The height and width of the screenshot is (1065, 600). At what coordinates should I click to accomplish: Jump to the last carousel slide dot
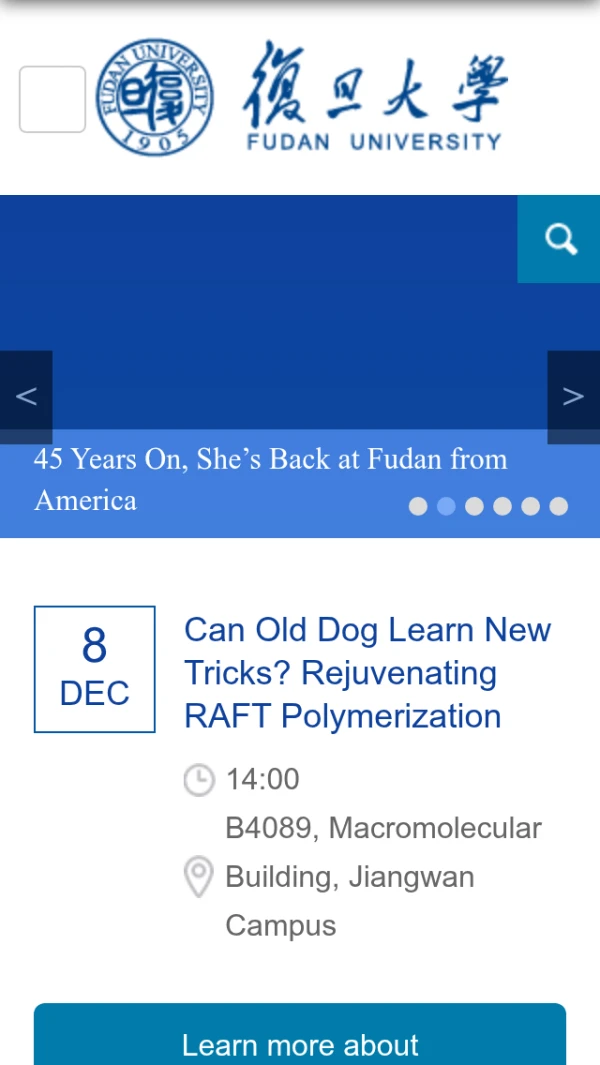point(559,507)
